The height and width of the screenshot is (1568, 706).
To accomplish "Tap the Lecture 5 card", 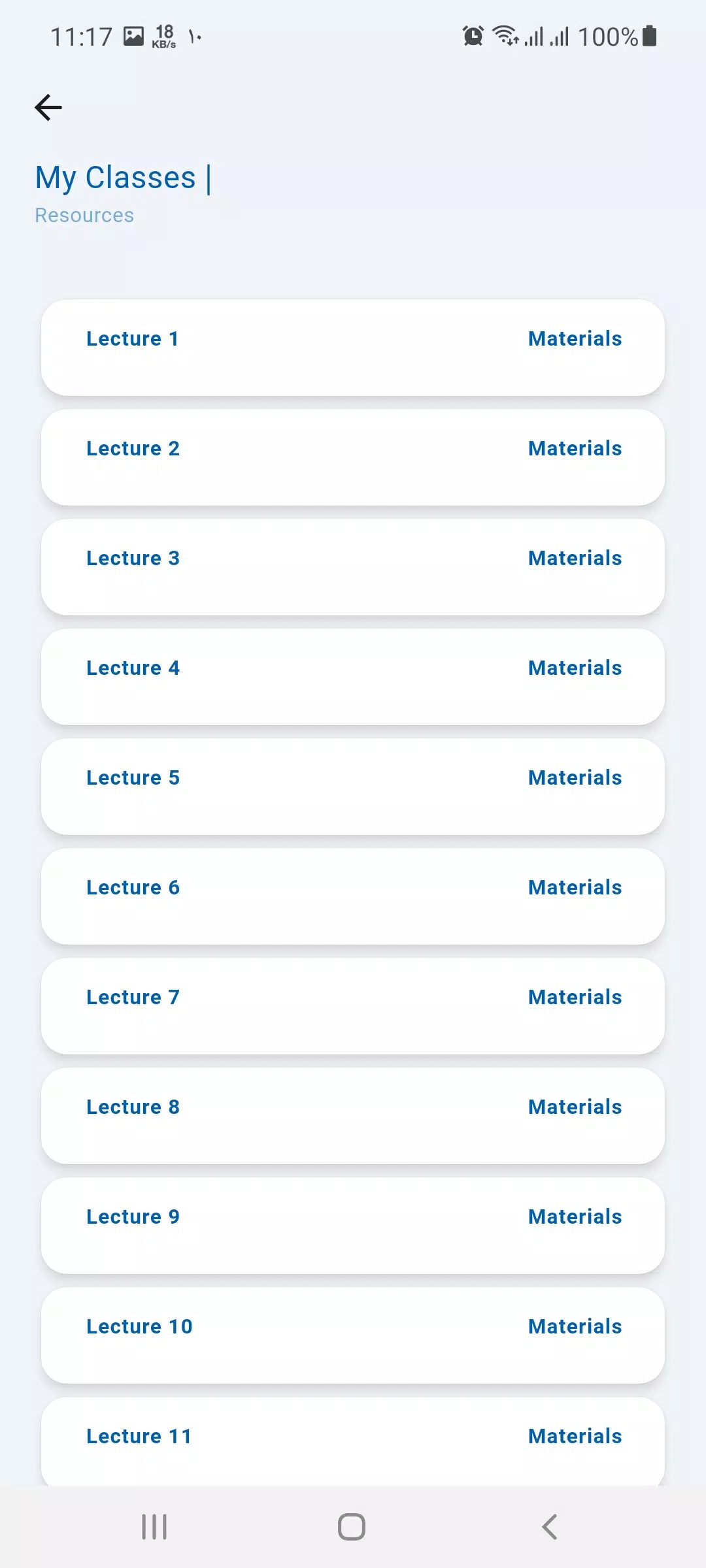I will [x=353, y=787].
